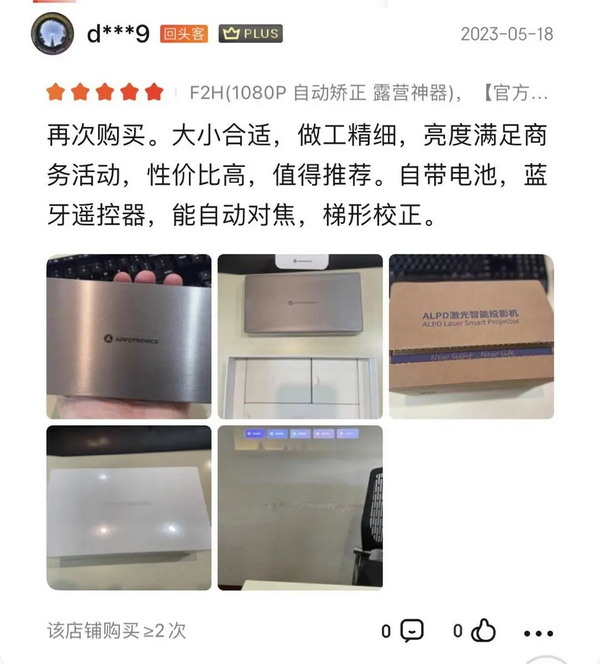
Task: View photo of ALPD cardboard package
Action: coord(470,337)
